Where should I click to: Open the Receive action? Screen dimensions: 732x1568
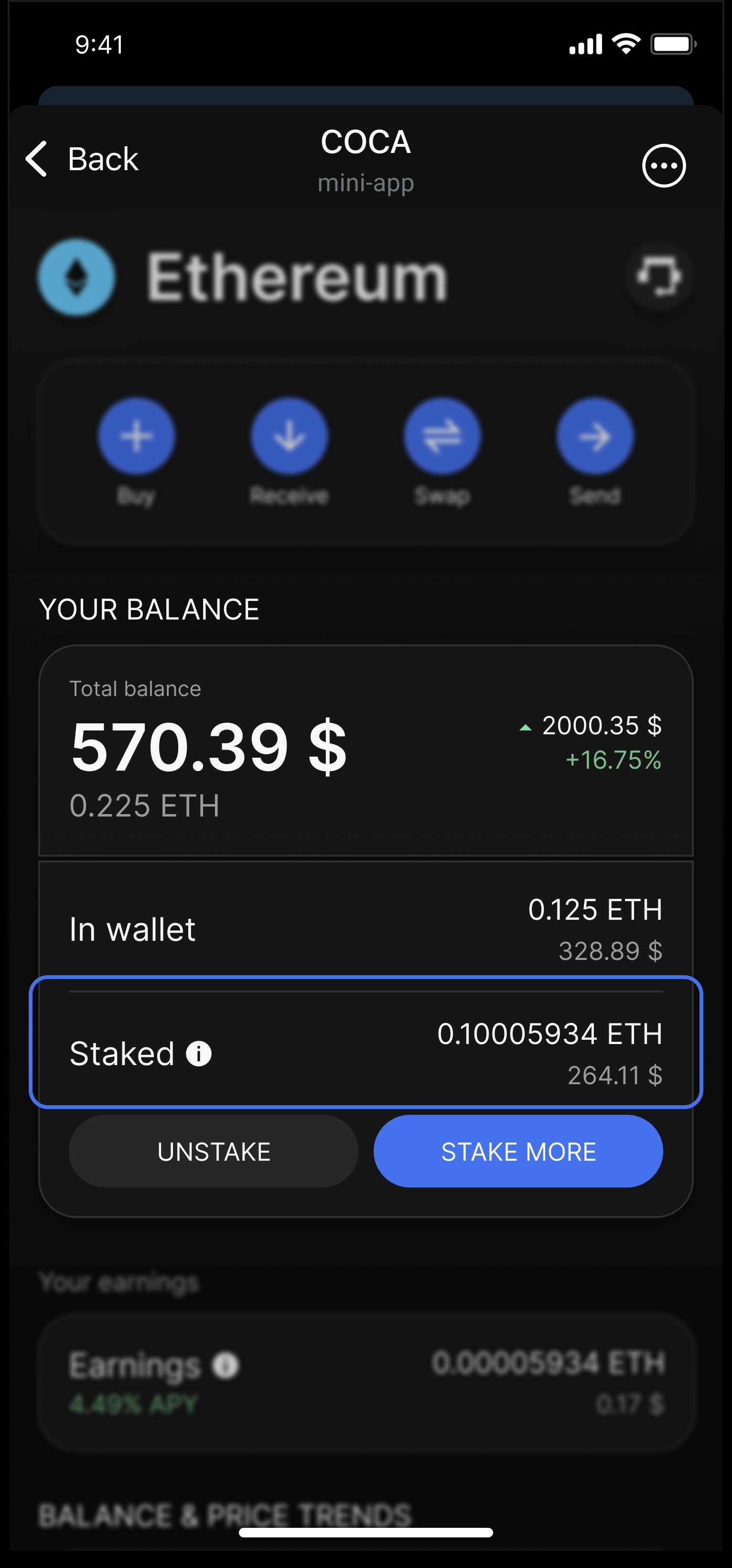(290, 436)
